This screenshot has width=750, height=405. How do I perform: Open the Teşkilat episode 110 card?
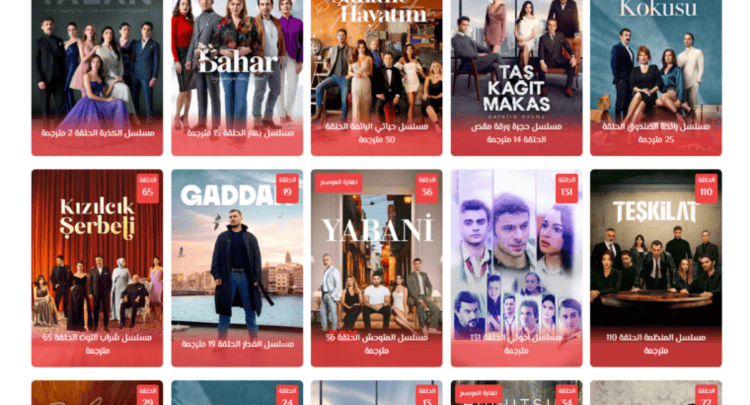pyautogui.click(x=655, y=260)
